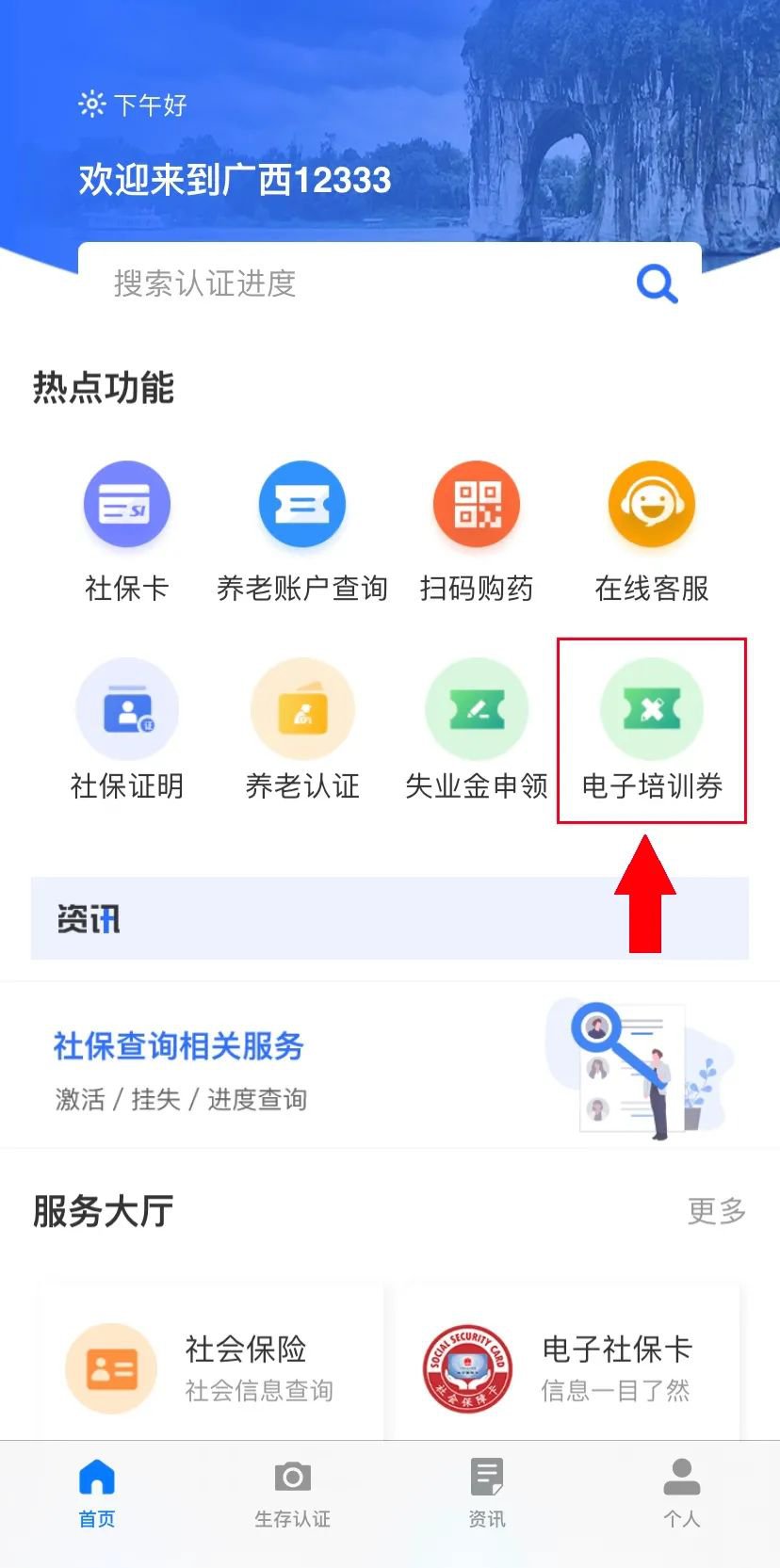Viewport: 780px width, 1568px height.
Task: View 更多 in 服务大厅
Action: coord(717,1211)
